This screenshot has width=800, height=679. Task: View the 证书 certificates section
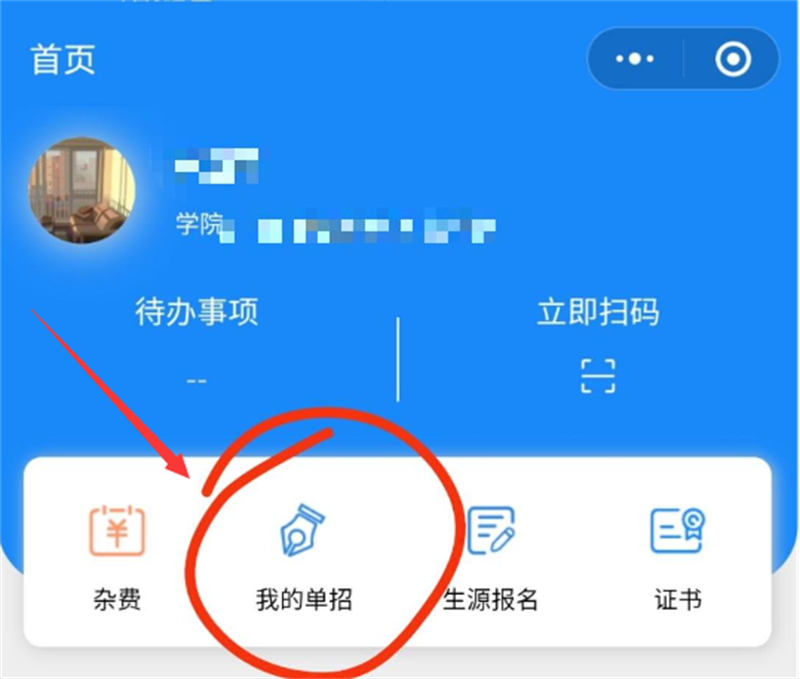point(678,556)
